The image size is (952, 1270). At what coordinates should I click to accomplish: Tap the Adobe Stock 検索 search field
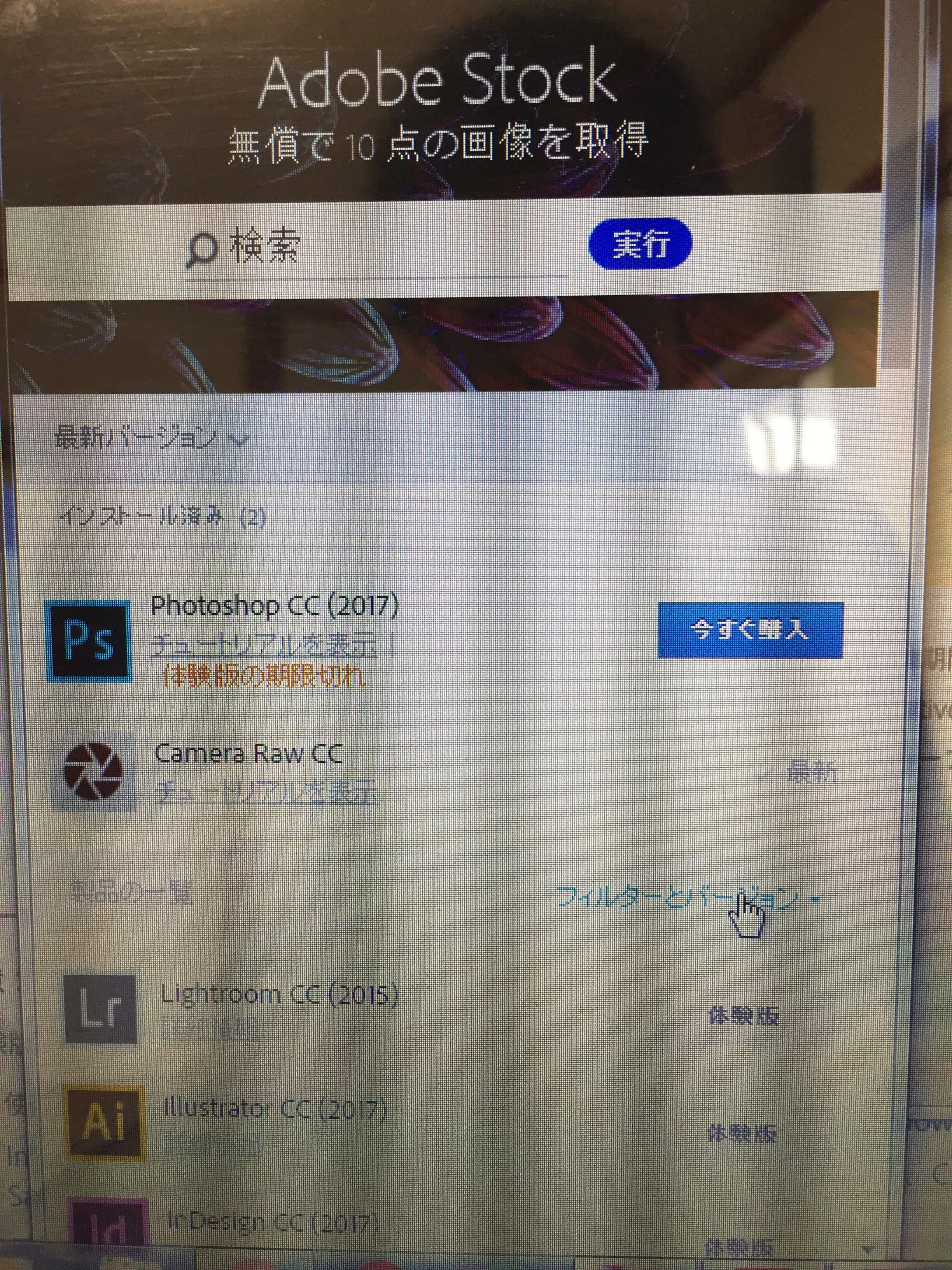tap(376, 249)
